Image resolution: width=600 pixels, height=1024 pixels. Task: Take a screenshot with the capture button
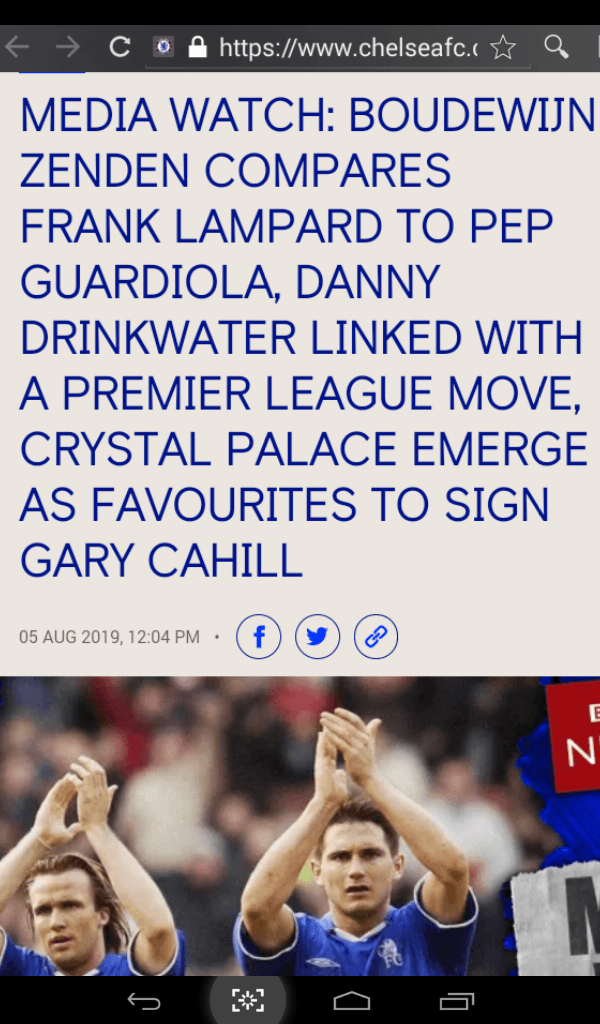coord(247,1000)
